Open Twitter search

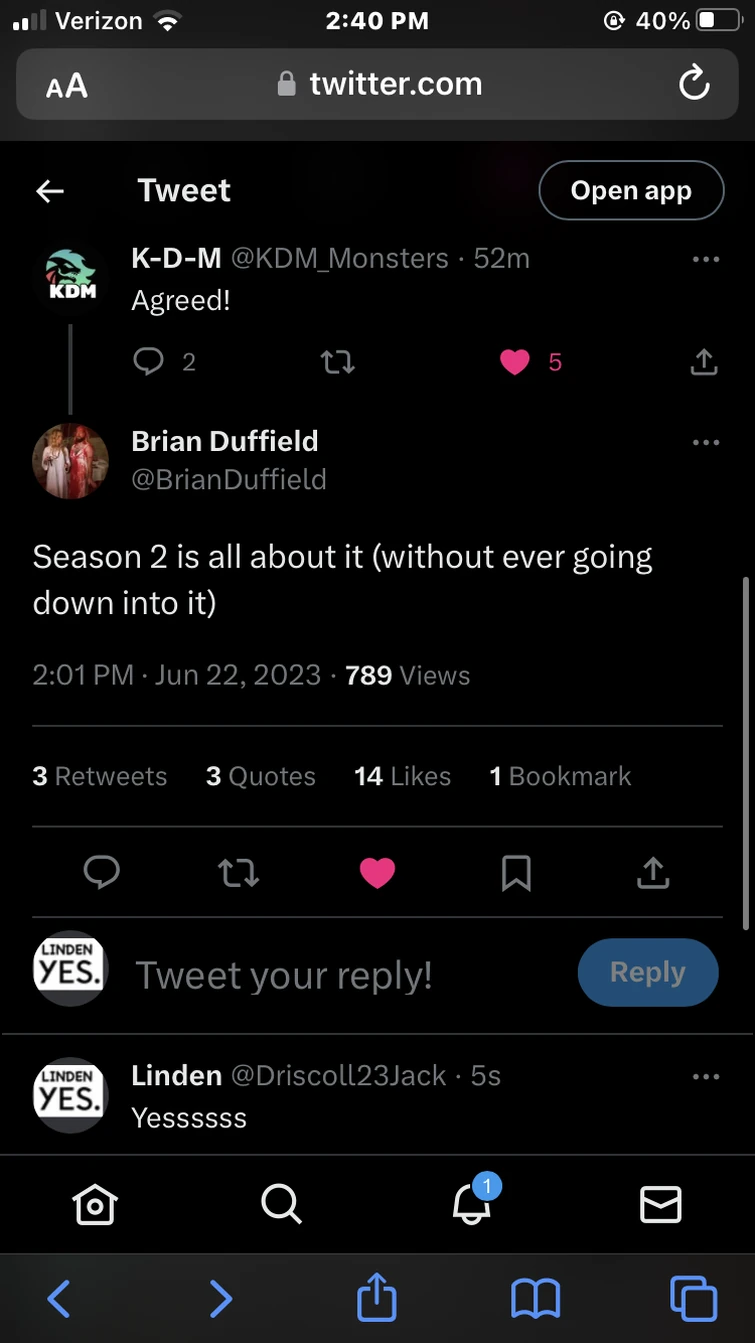281,1204
